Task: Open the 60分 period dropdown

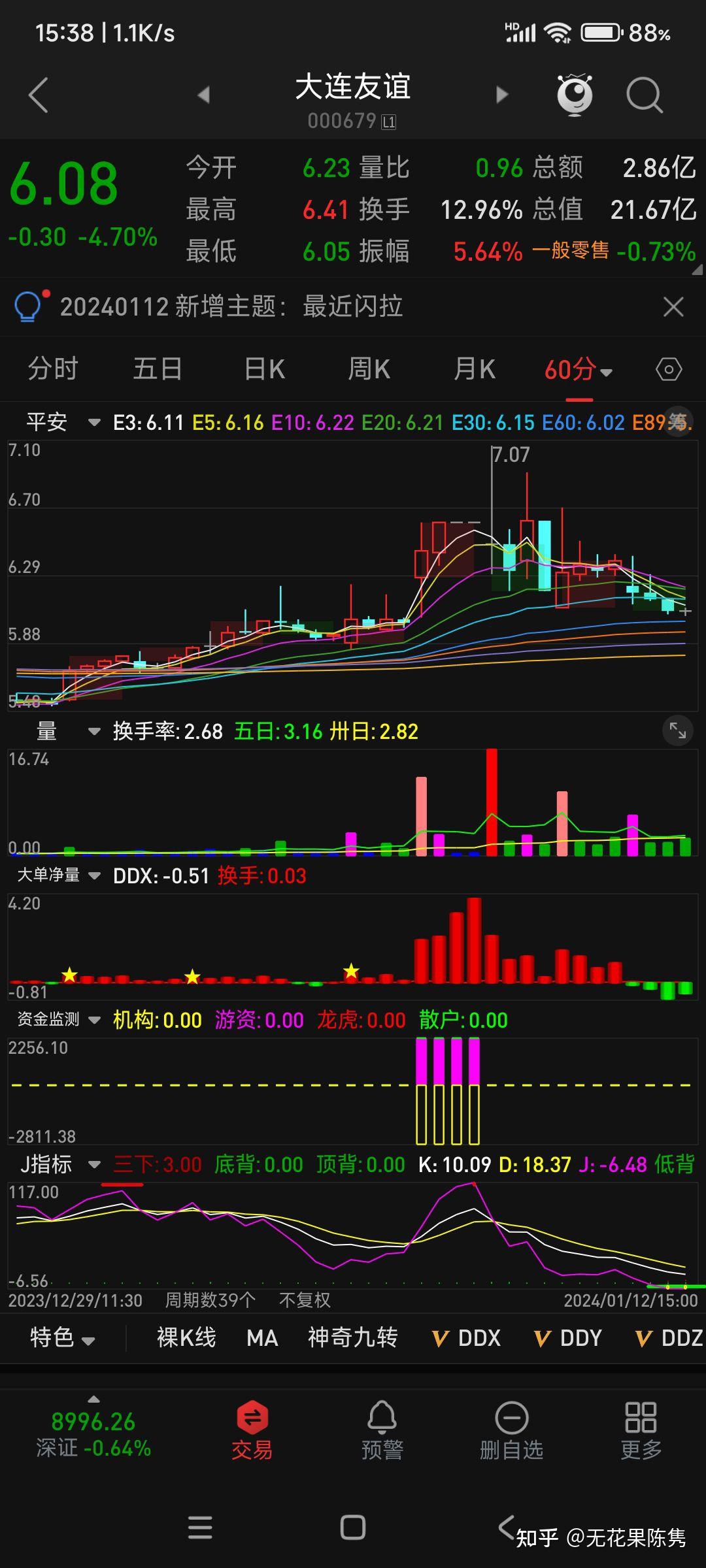Action: pos(577,369)
